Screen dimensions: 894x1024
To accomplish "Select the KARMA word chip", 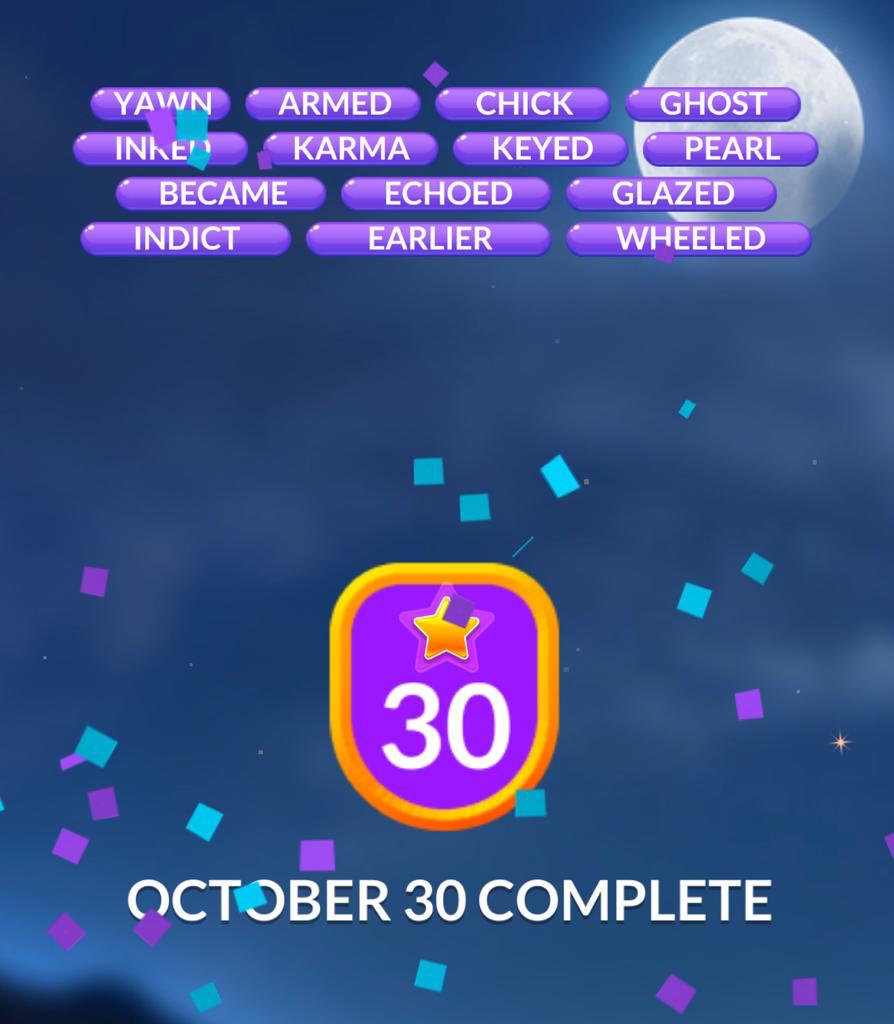I will coord(350,149).
